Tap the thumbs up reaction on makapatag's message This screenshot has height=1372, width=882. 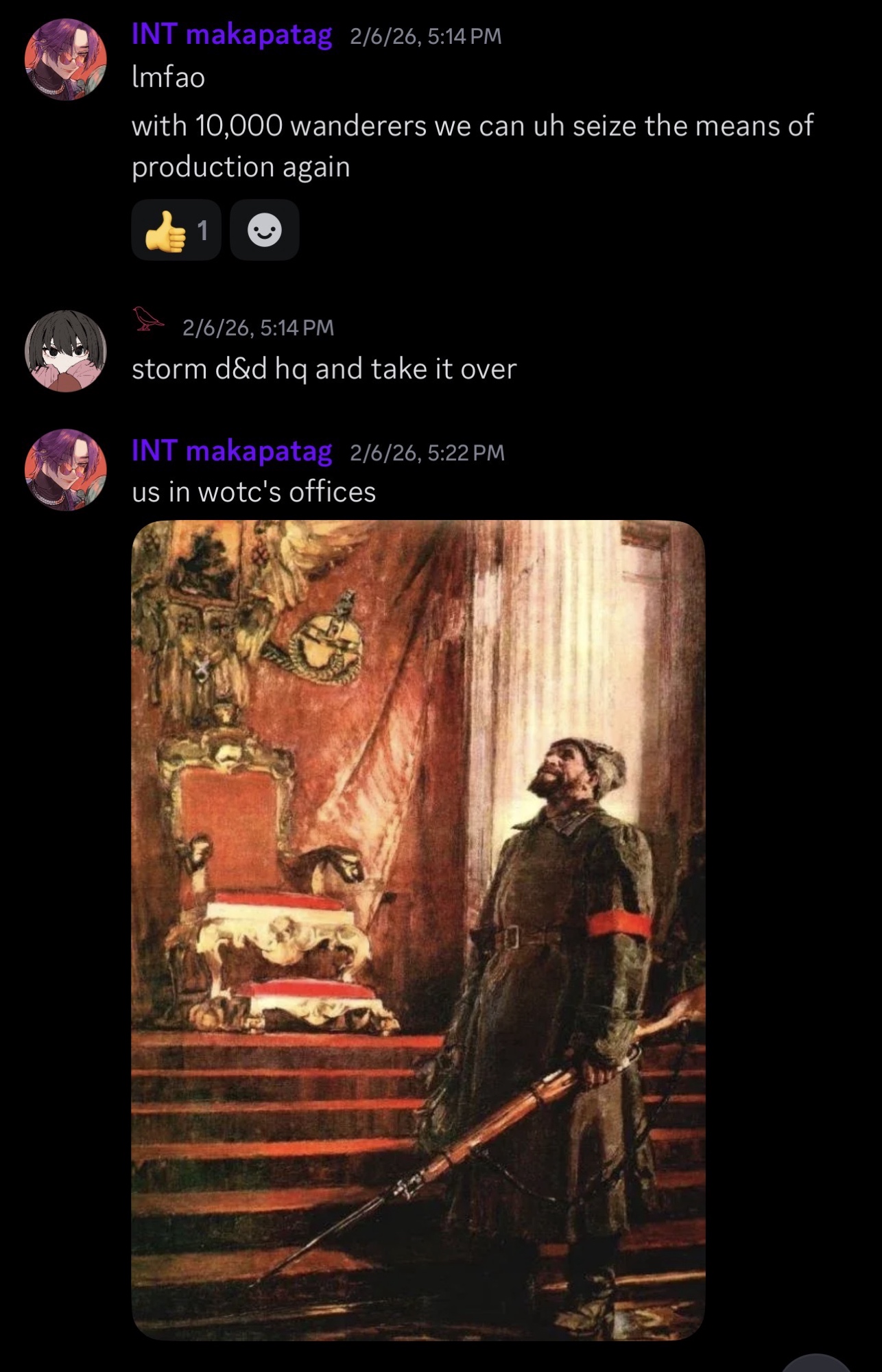click(176, 230)
